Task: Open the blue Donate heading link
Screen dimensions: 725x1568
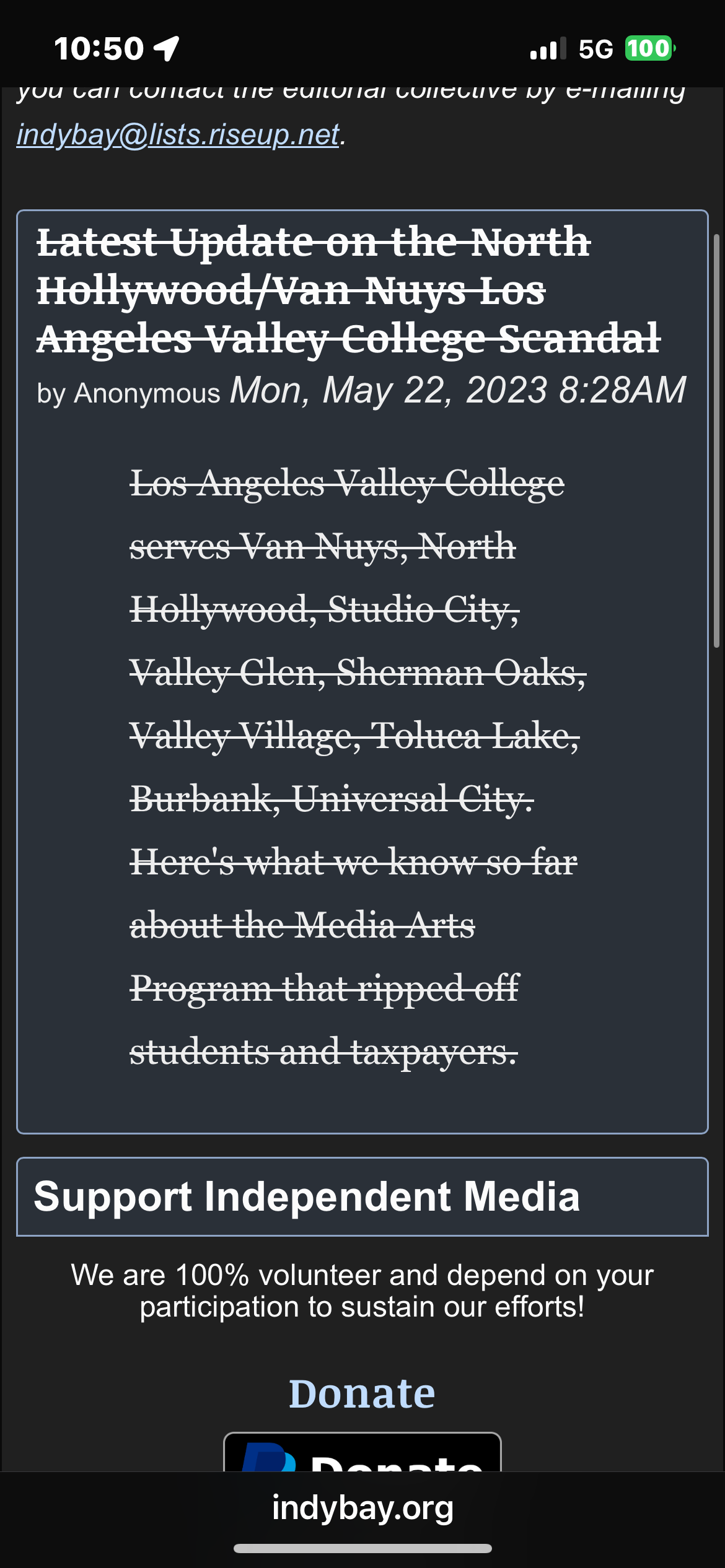Action: 362,1393
